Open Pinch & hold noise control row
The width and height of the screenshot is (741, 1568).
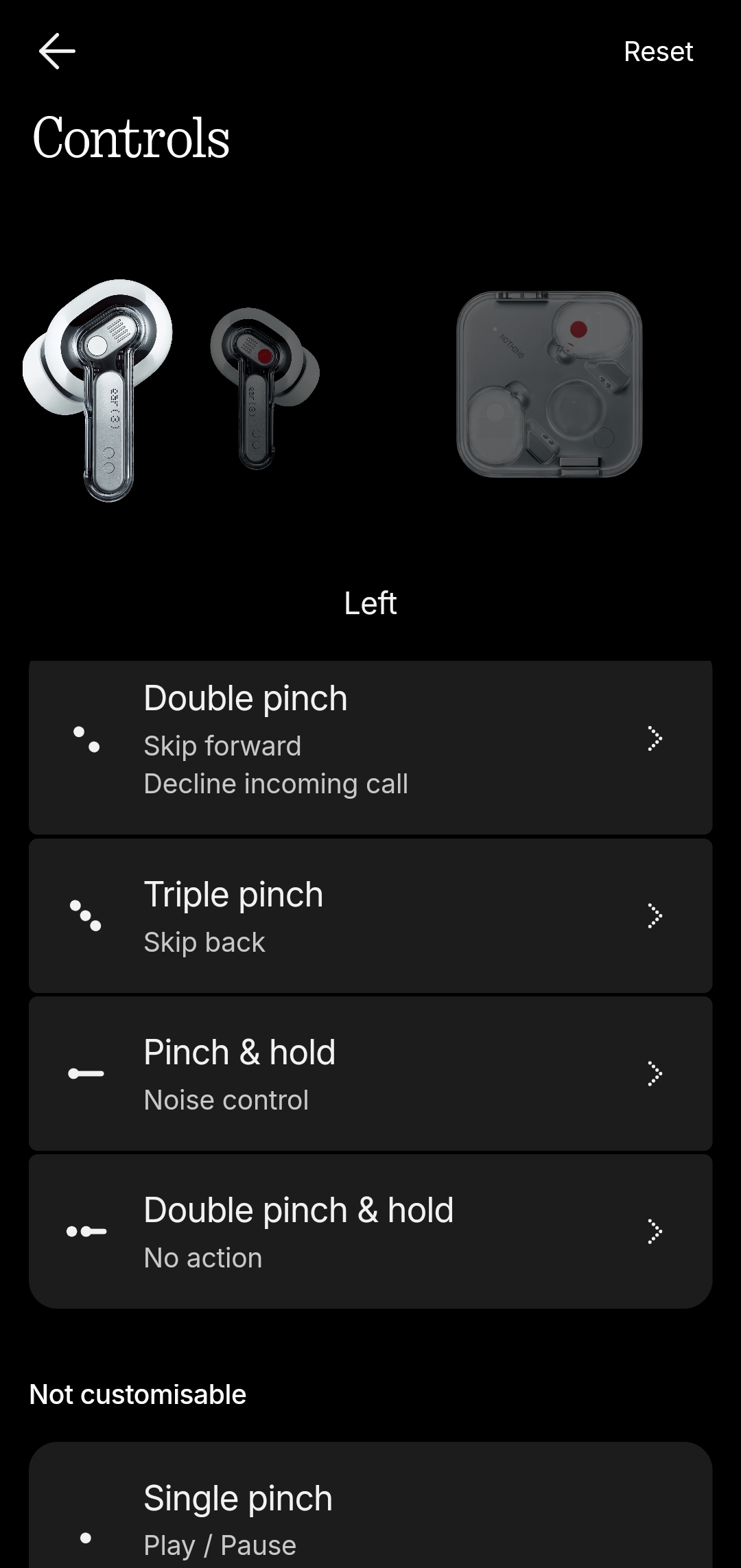click(370, 1074)
